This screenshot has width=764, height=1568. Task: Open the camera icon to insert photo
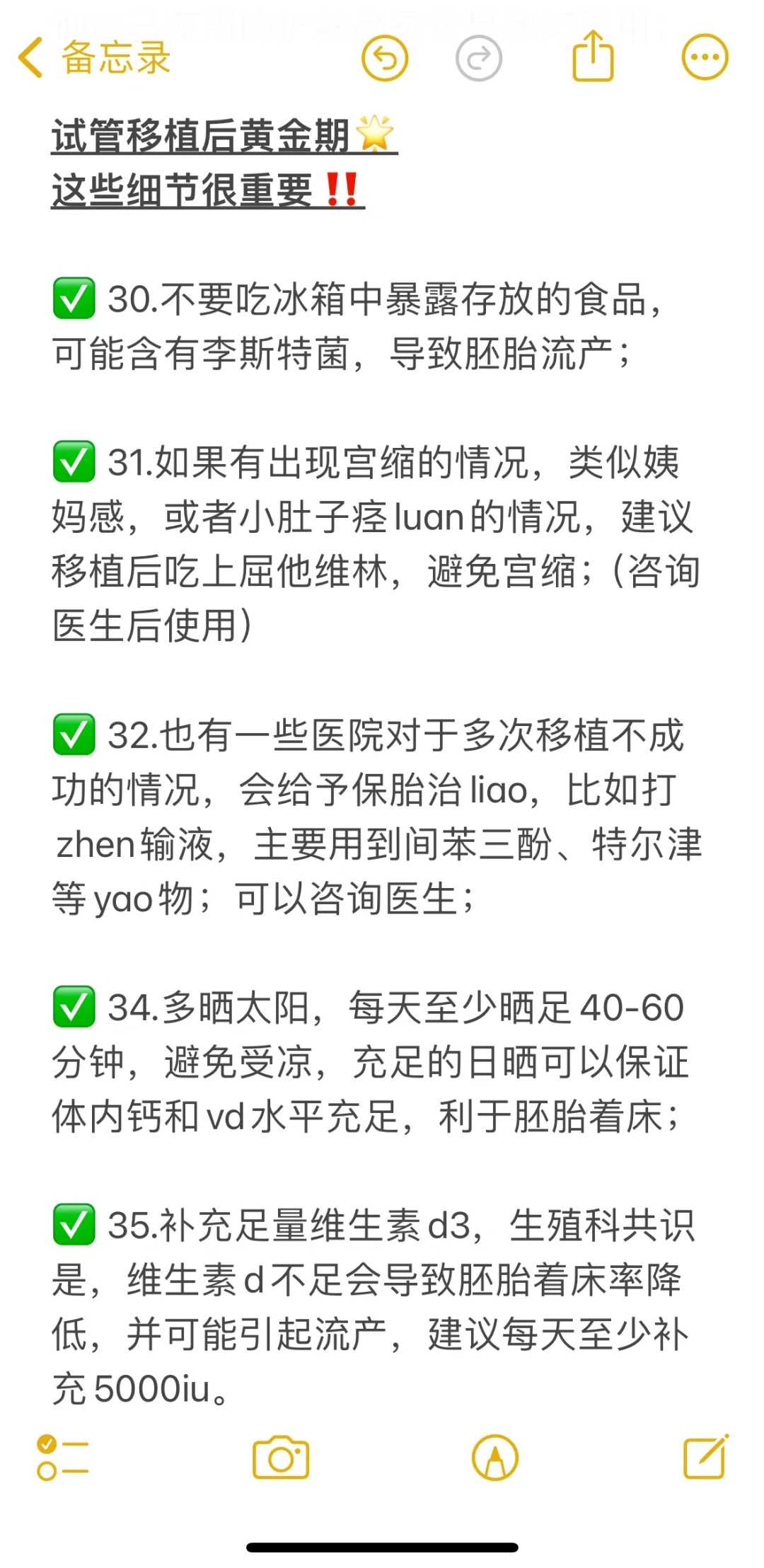point(280,1458)
